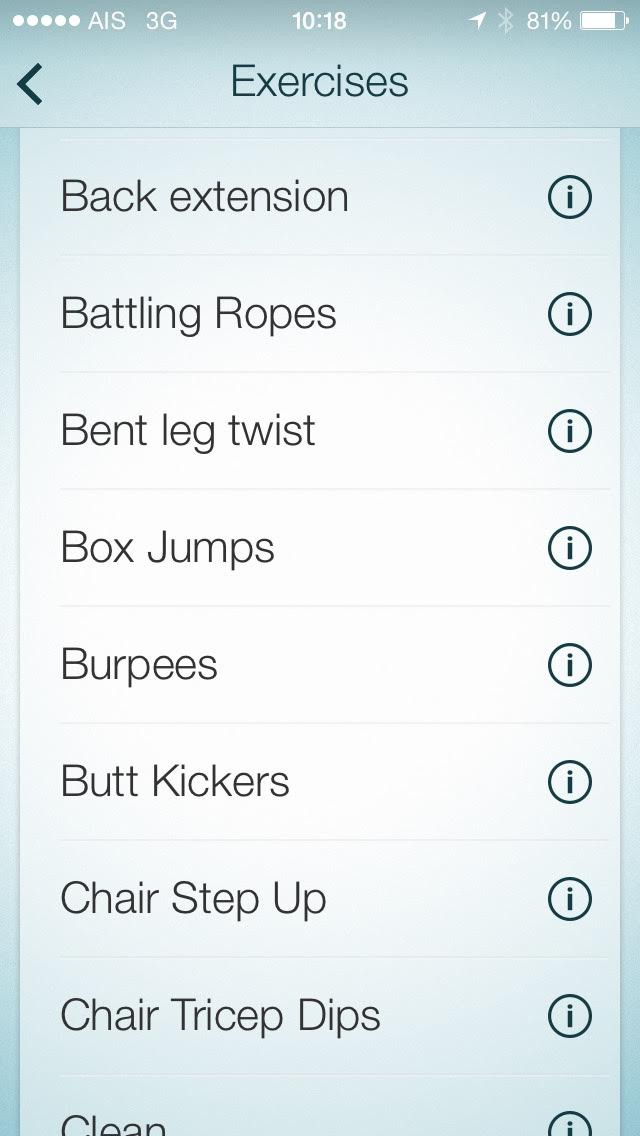View info for Chair Step Up
Screen dimensions: 640x1136
[570, 899]
